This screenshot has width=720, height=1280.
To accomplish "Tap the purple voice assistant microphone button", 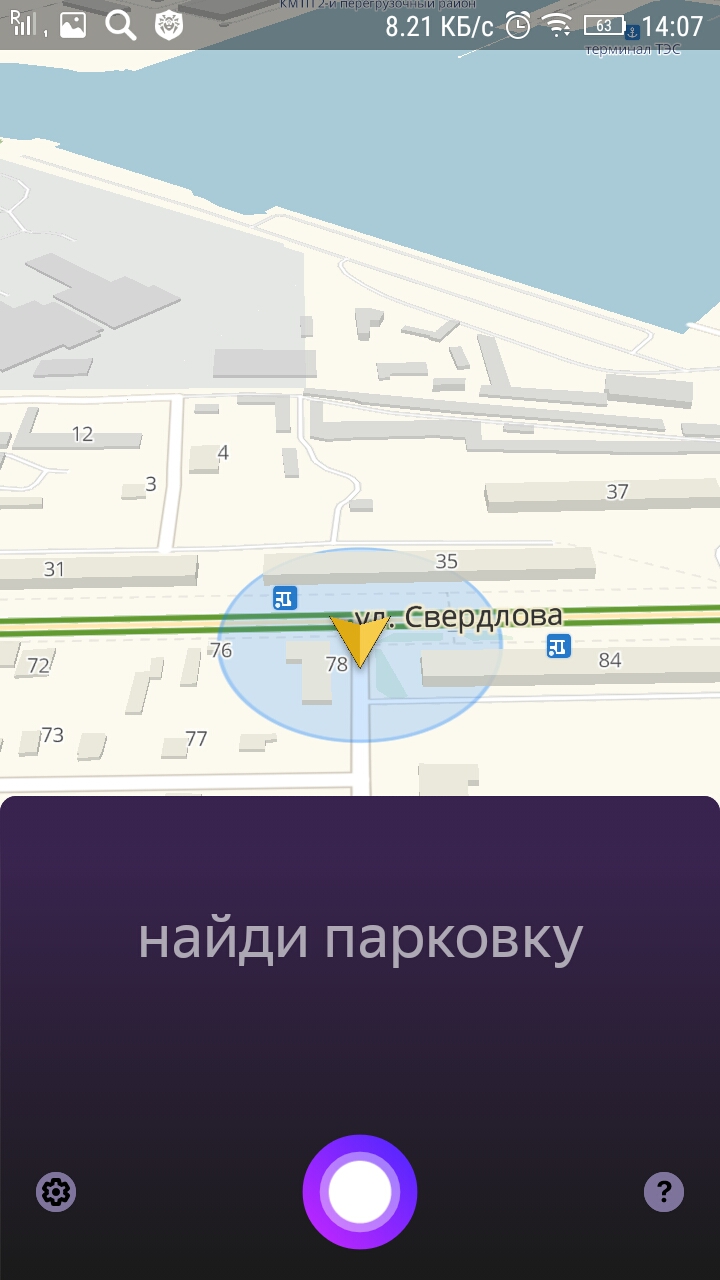I will [360, 1191].
